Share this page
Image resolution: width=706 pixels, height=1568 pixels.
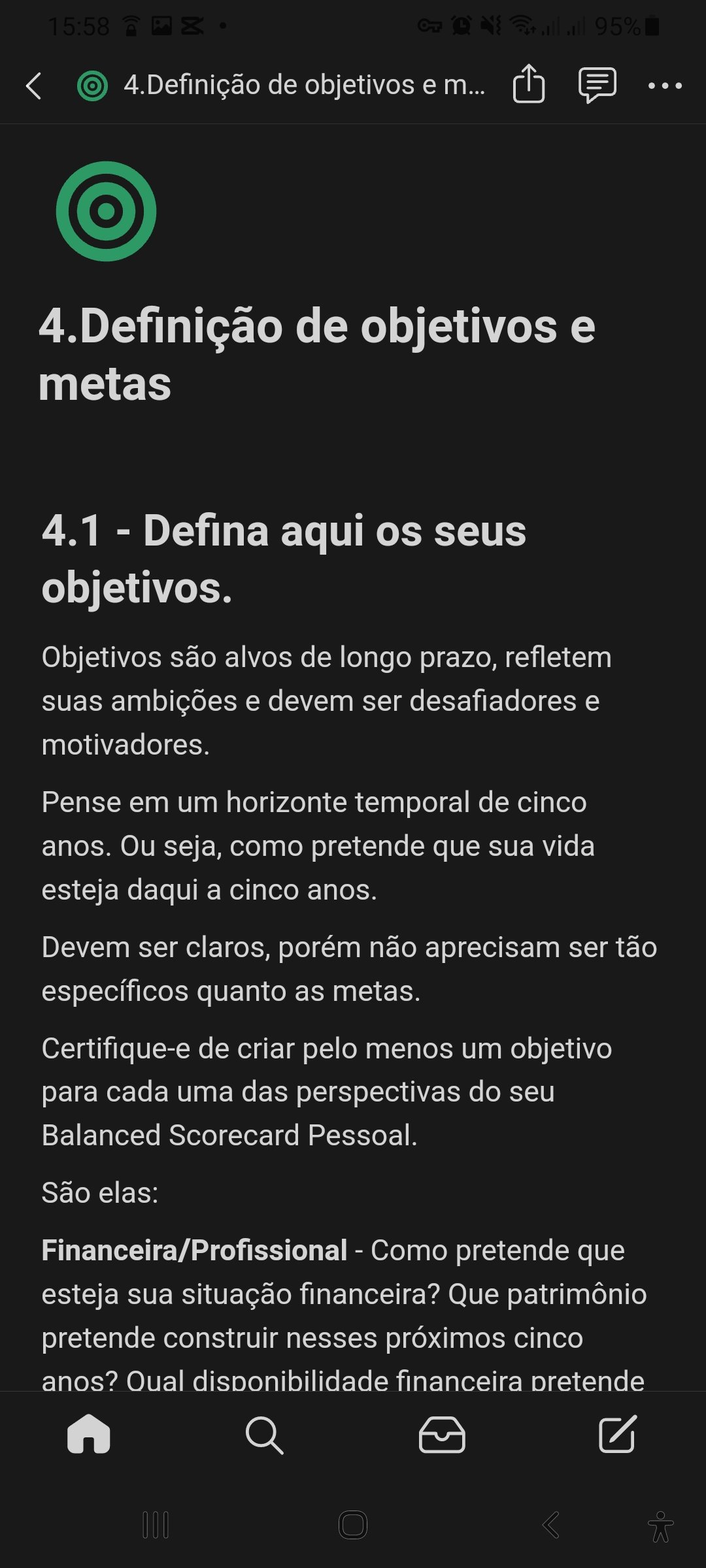(528, 84)
